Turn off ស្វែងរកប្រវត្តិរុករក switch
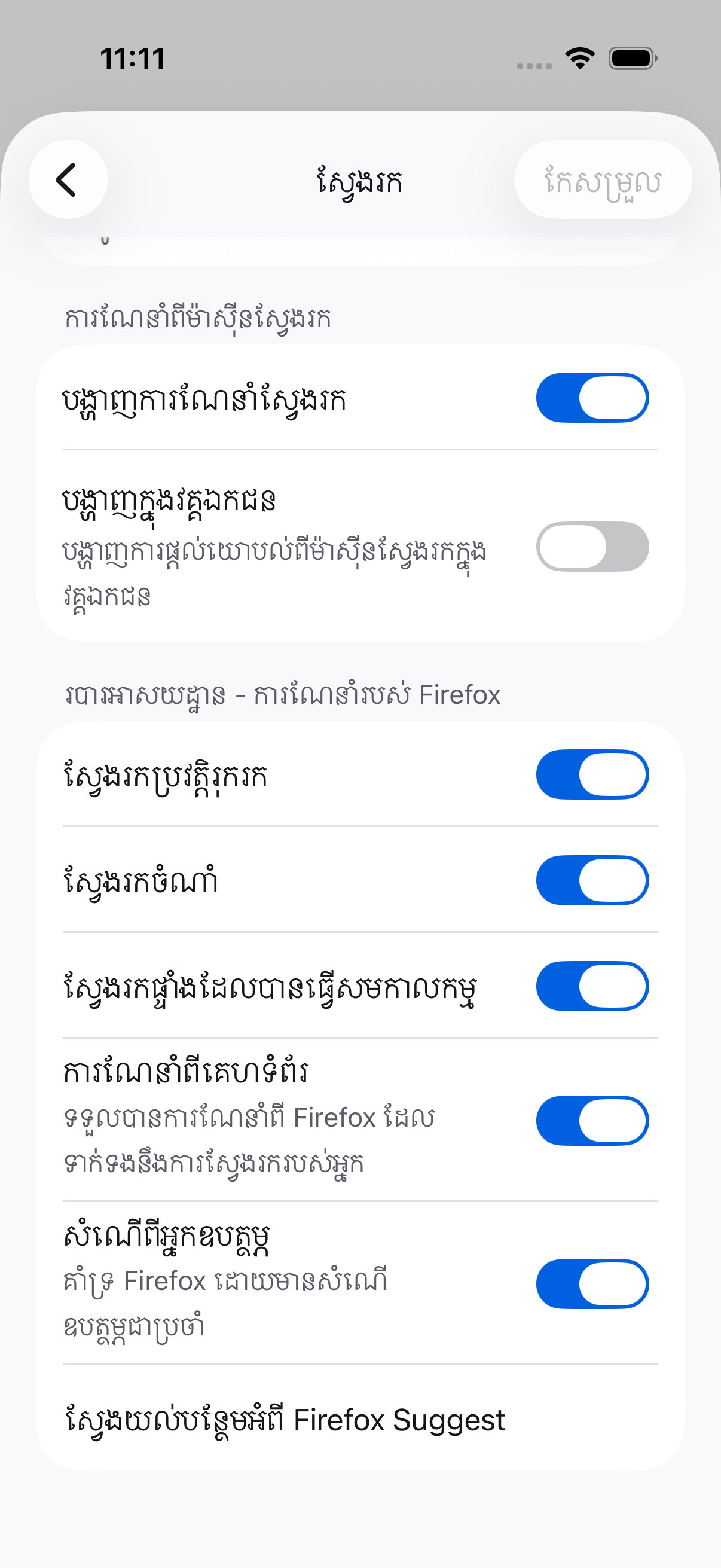This screenshot has height=1568, width=721. 591,774
